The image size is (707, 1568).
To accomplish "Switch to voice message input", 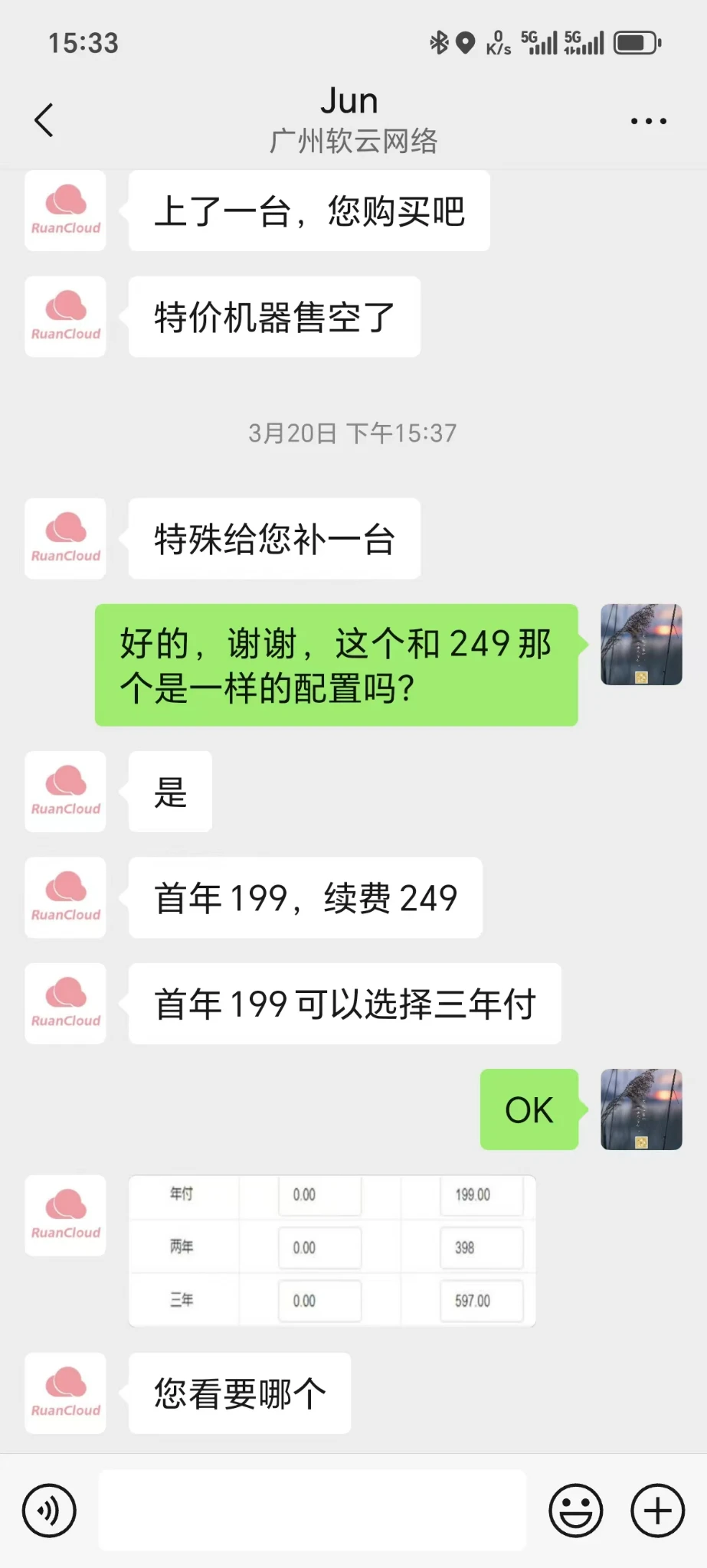I will [49, 1511].
